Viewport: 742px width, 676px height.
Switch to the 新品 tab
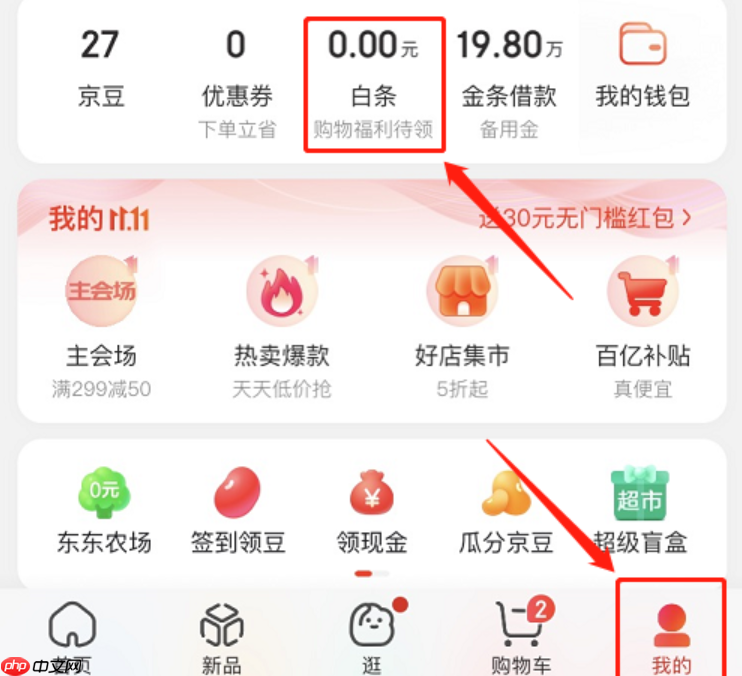(221, 637)
